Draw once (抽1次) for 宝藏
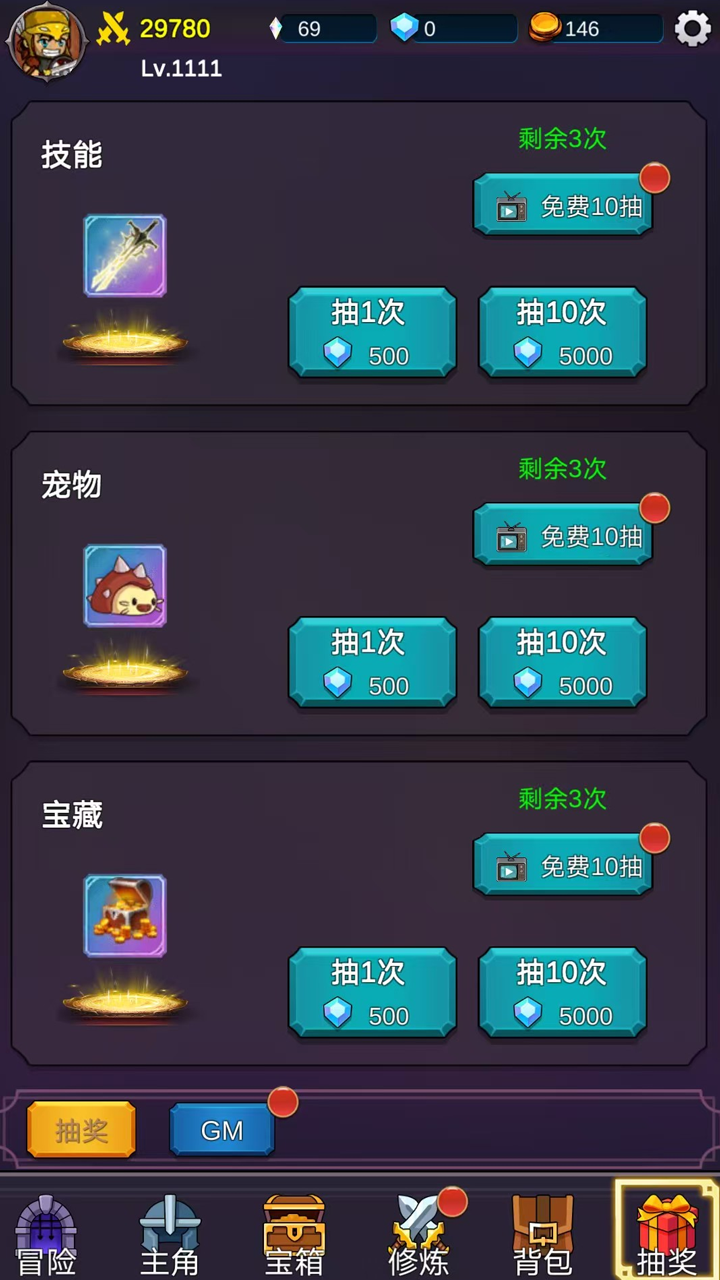This screenshot has width=720, height=1280. pyautogui.click(x=372, y=993)
